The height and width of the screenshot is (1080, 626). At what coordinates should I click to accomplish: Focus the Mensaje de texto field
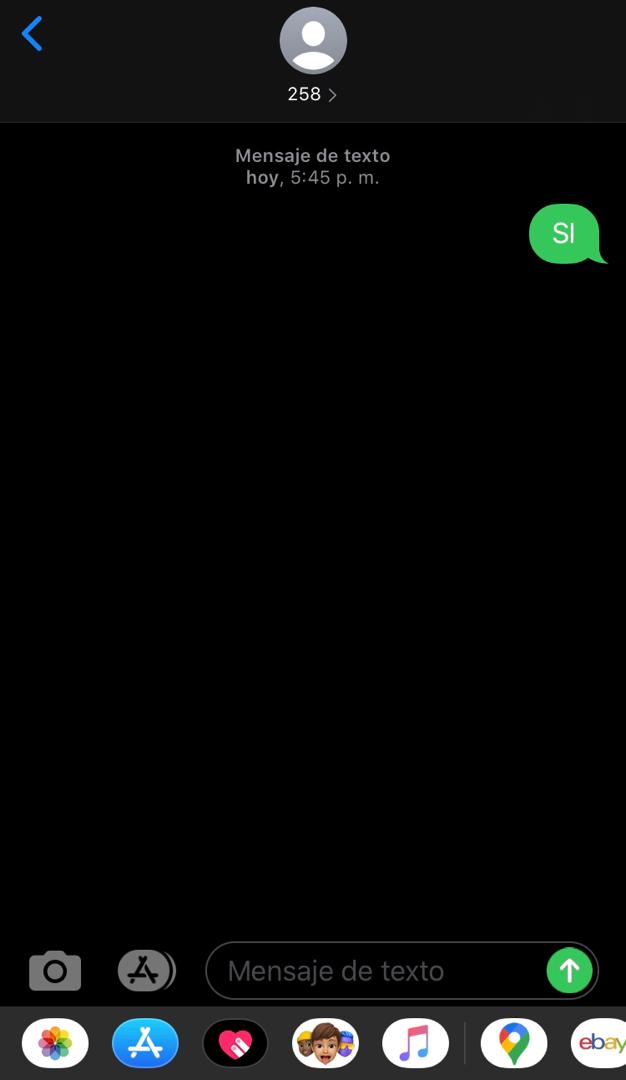380,971
